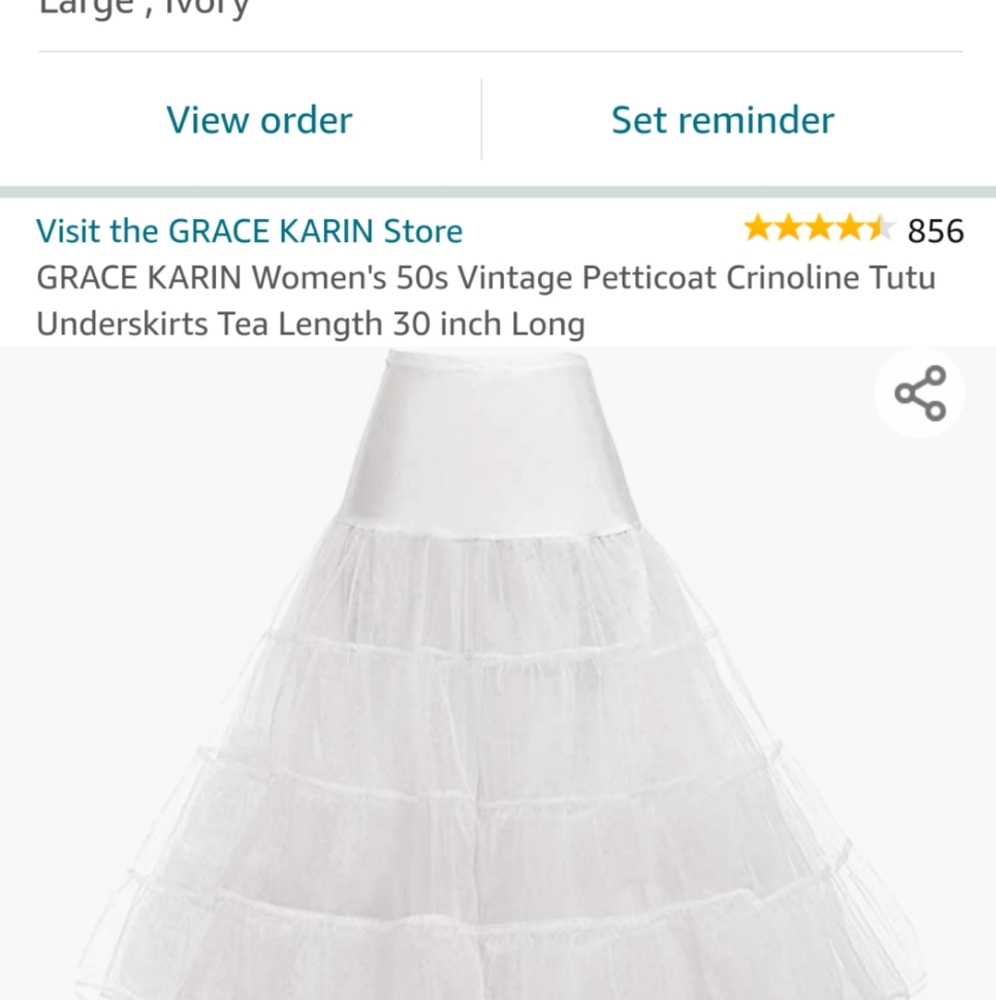Image resolution: width=996 pixels, height=1000 pixels.
Task: Tap the View order button
Action: 260,119
